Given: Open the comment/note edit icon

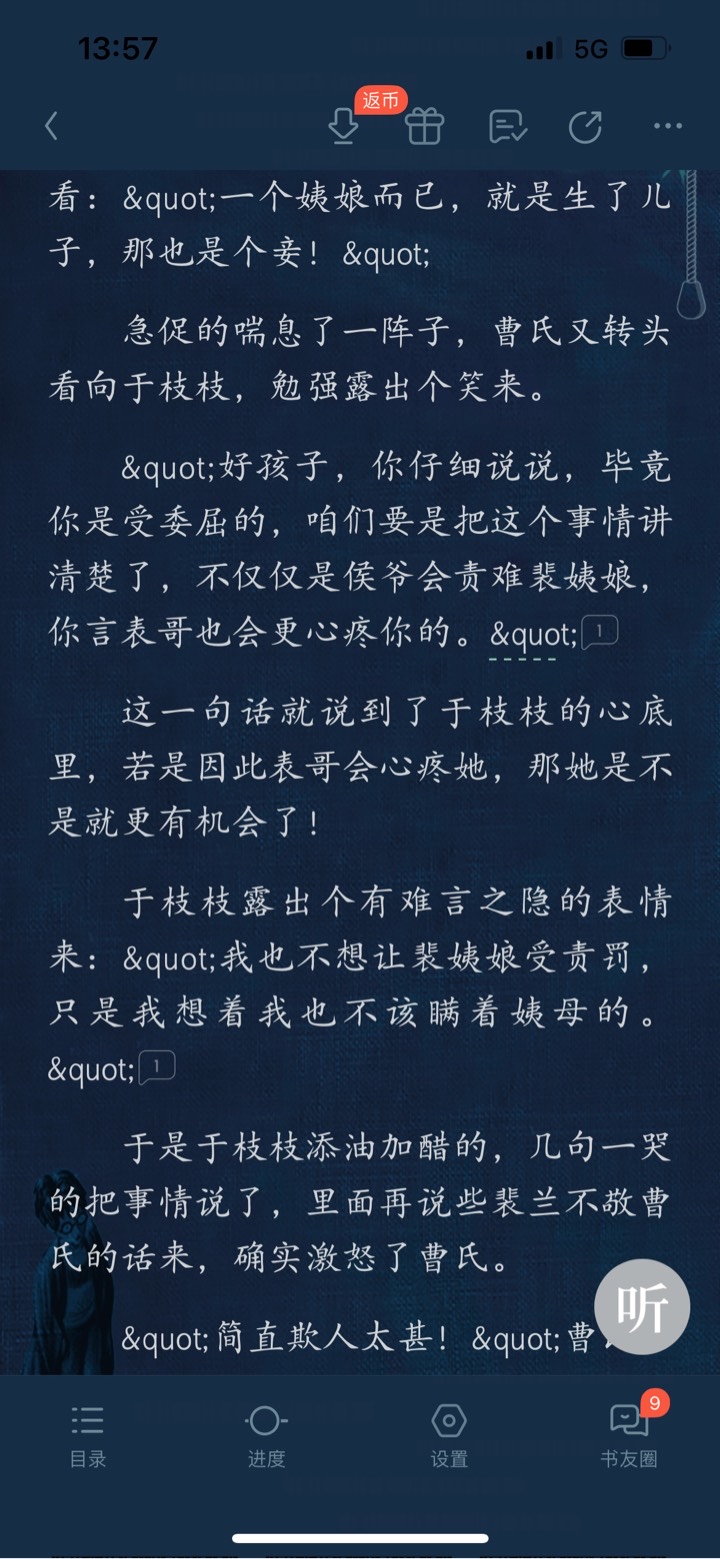Looking at the screenshot, I should click(x=507, y=127).
